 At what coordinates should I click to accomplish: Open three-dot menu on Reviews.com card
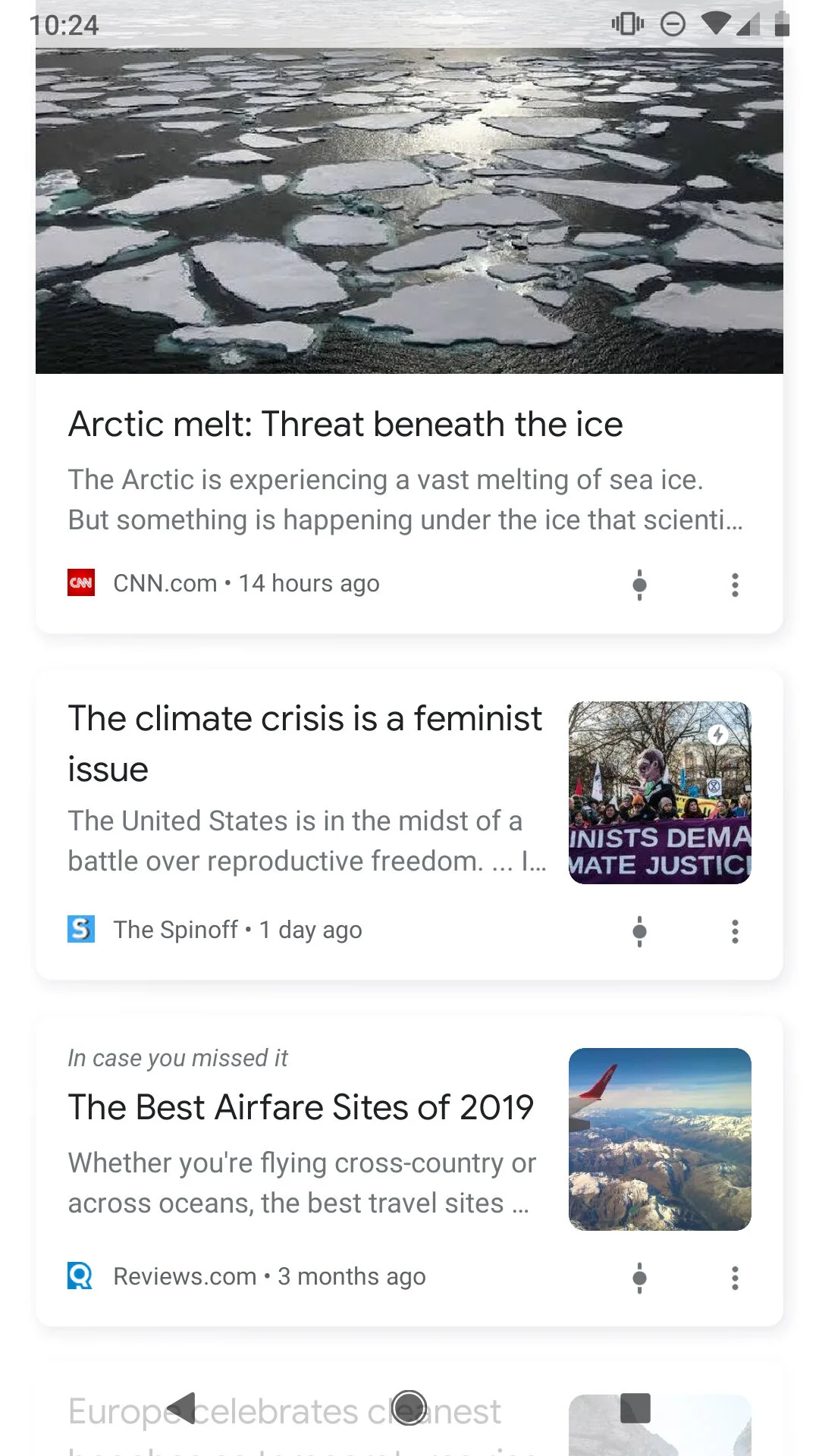pyautogui.click(x=735, y=1278)
